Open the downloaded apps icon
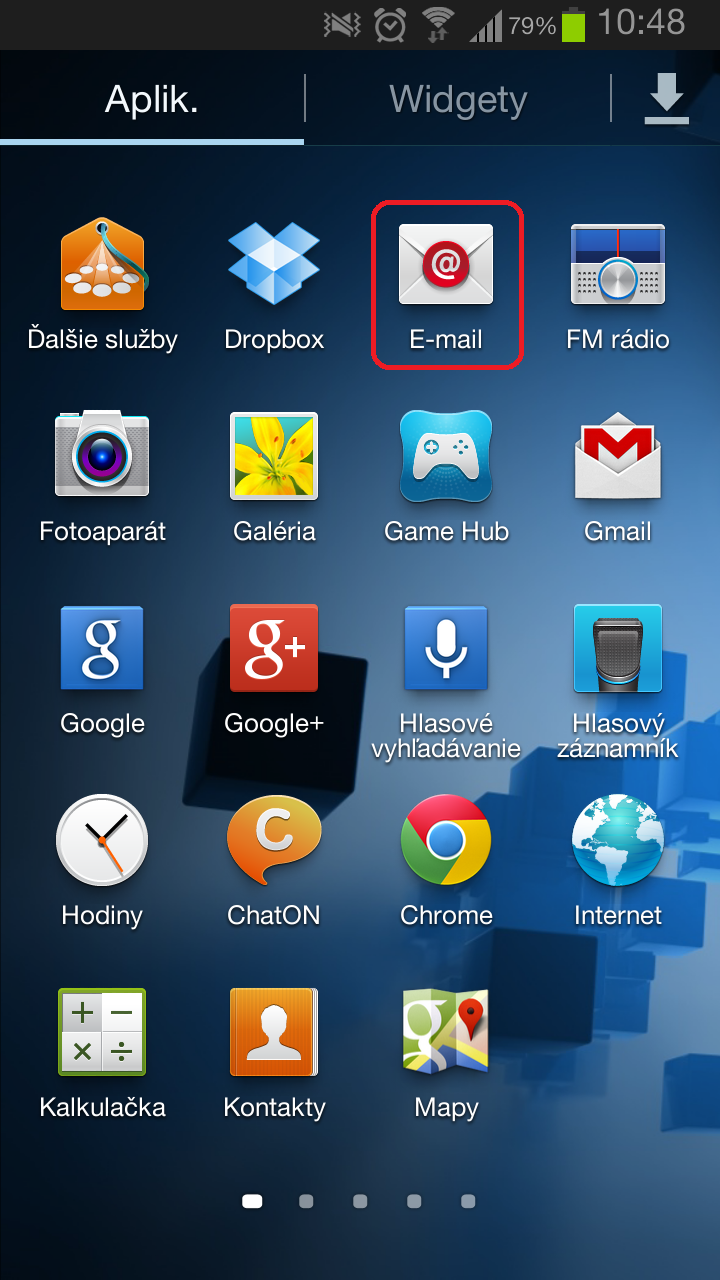 (666, 99)
